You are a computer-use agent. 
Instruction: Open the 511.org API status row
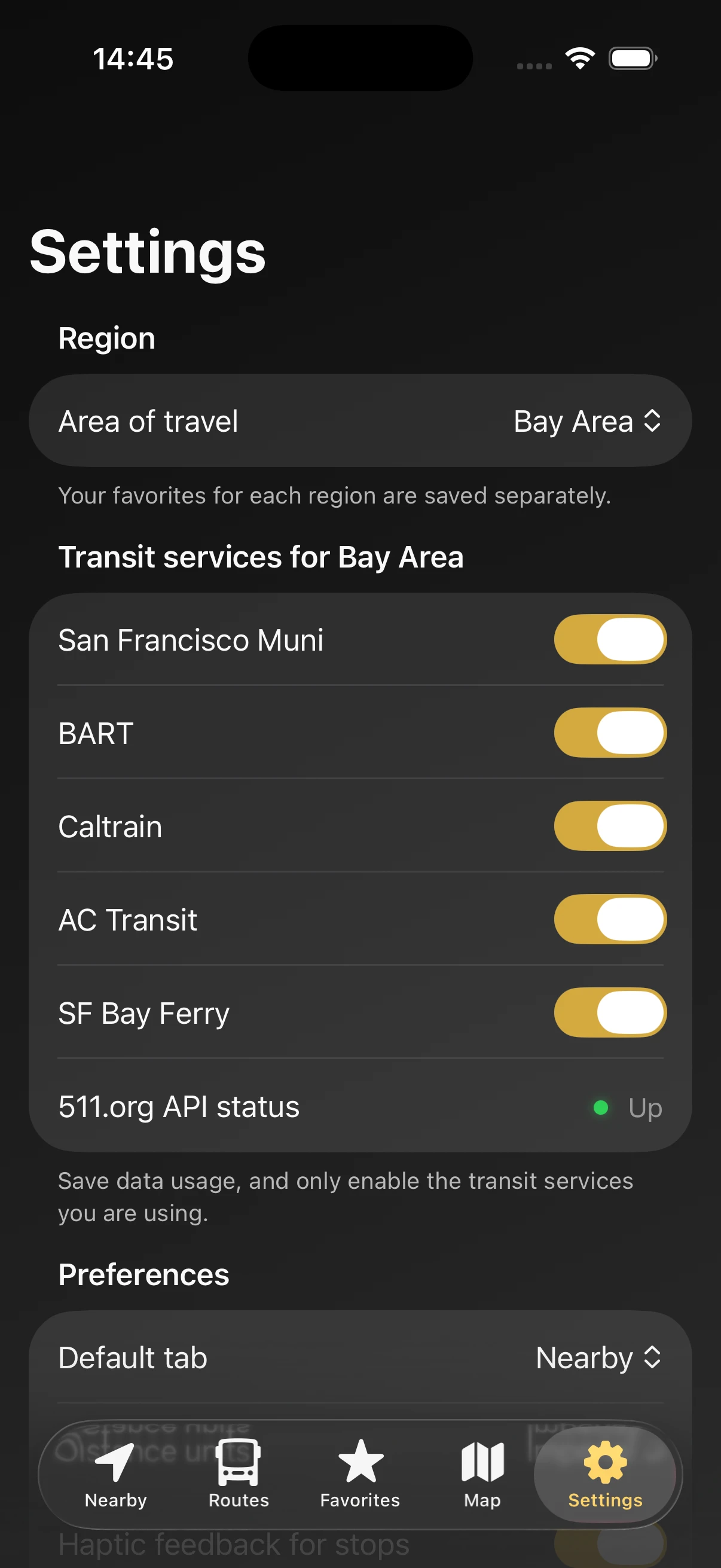point(360,1107)
